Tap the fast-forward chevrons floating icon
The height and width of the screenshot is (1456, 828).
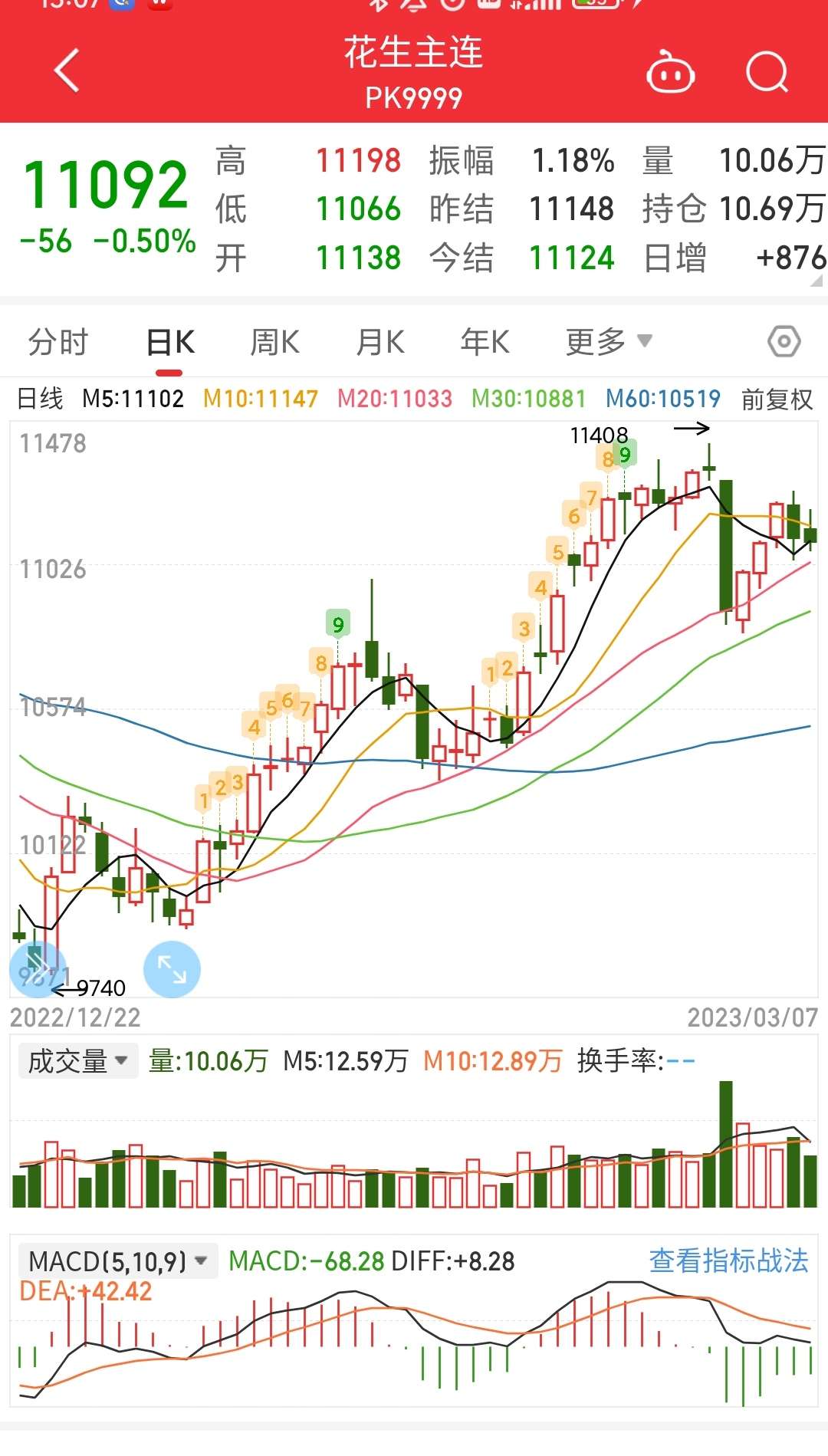tap(36, 969)
